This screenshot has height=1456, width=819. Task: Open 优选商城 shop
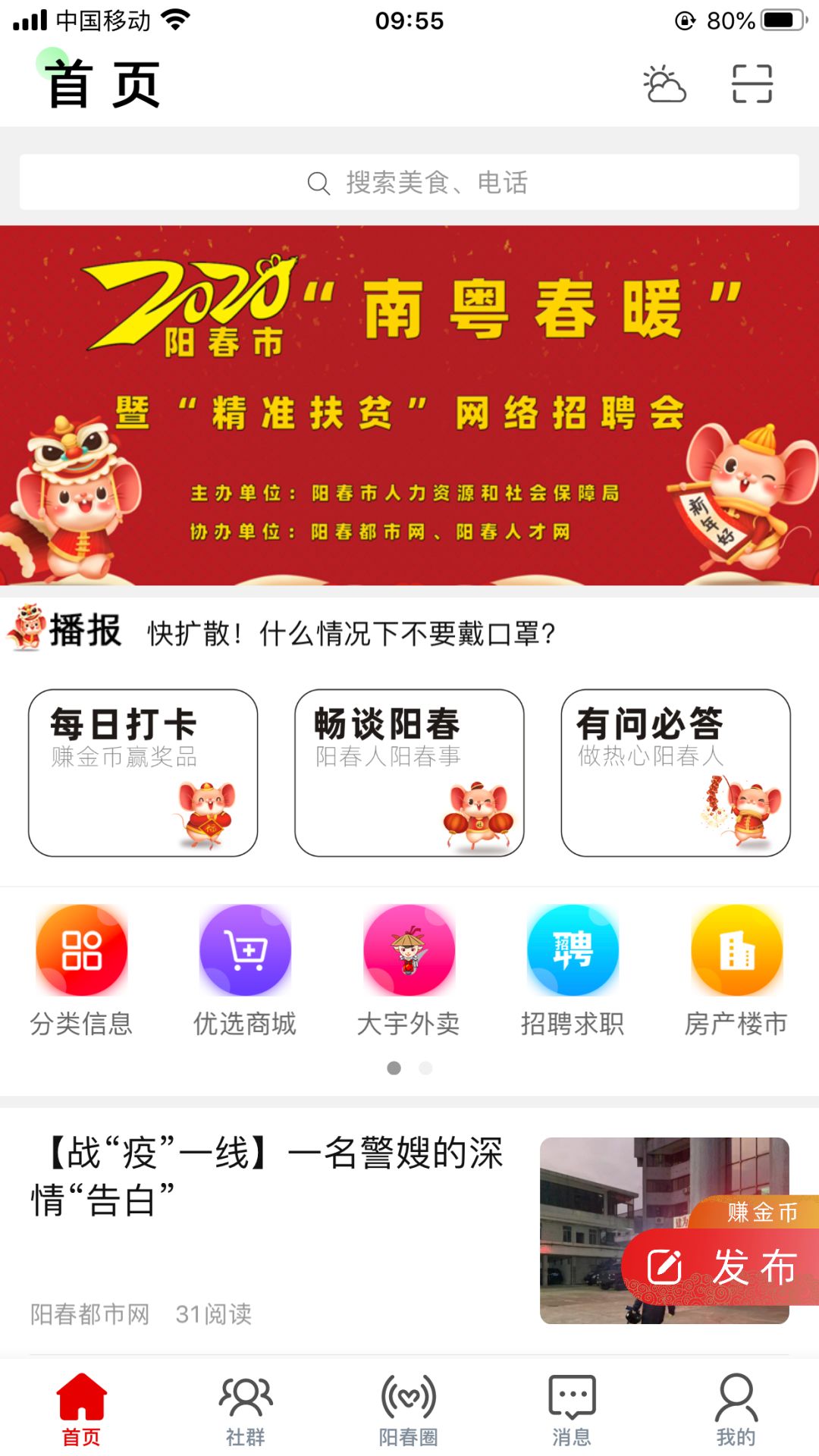tap(245, 969)
